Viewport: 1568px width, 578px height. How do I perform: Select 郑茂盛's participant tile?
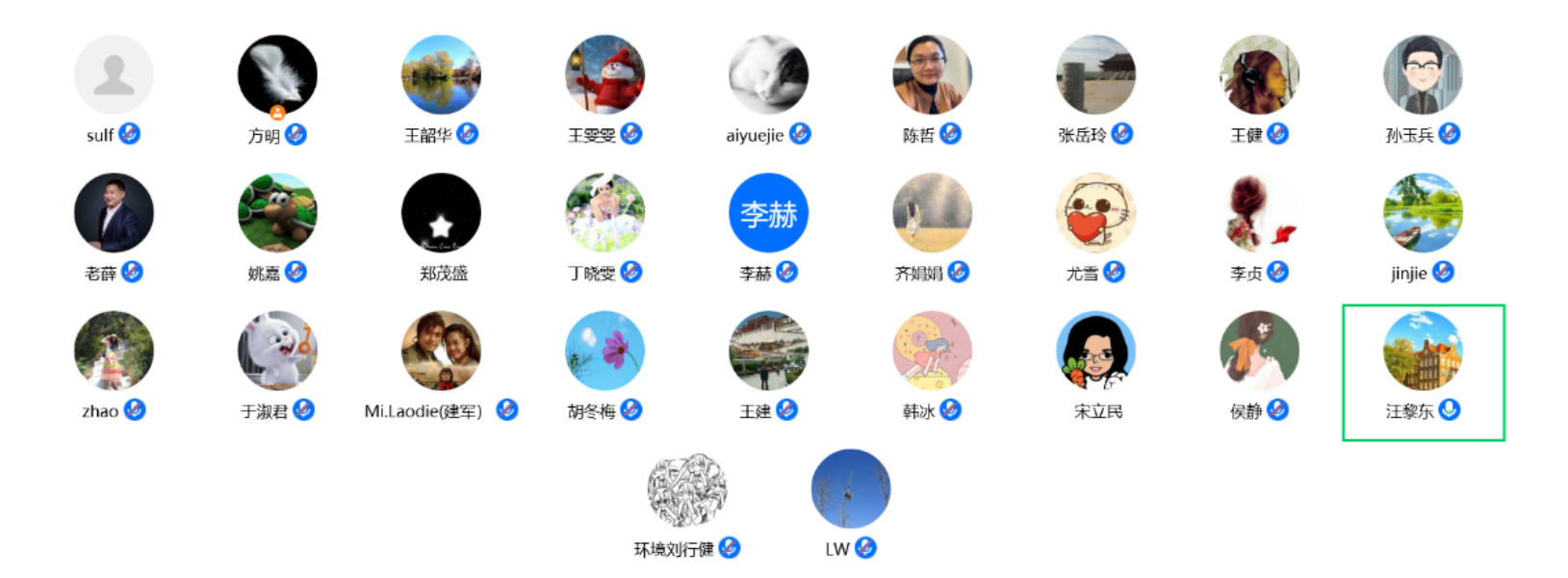coord(441,213)
